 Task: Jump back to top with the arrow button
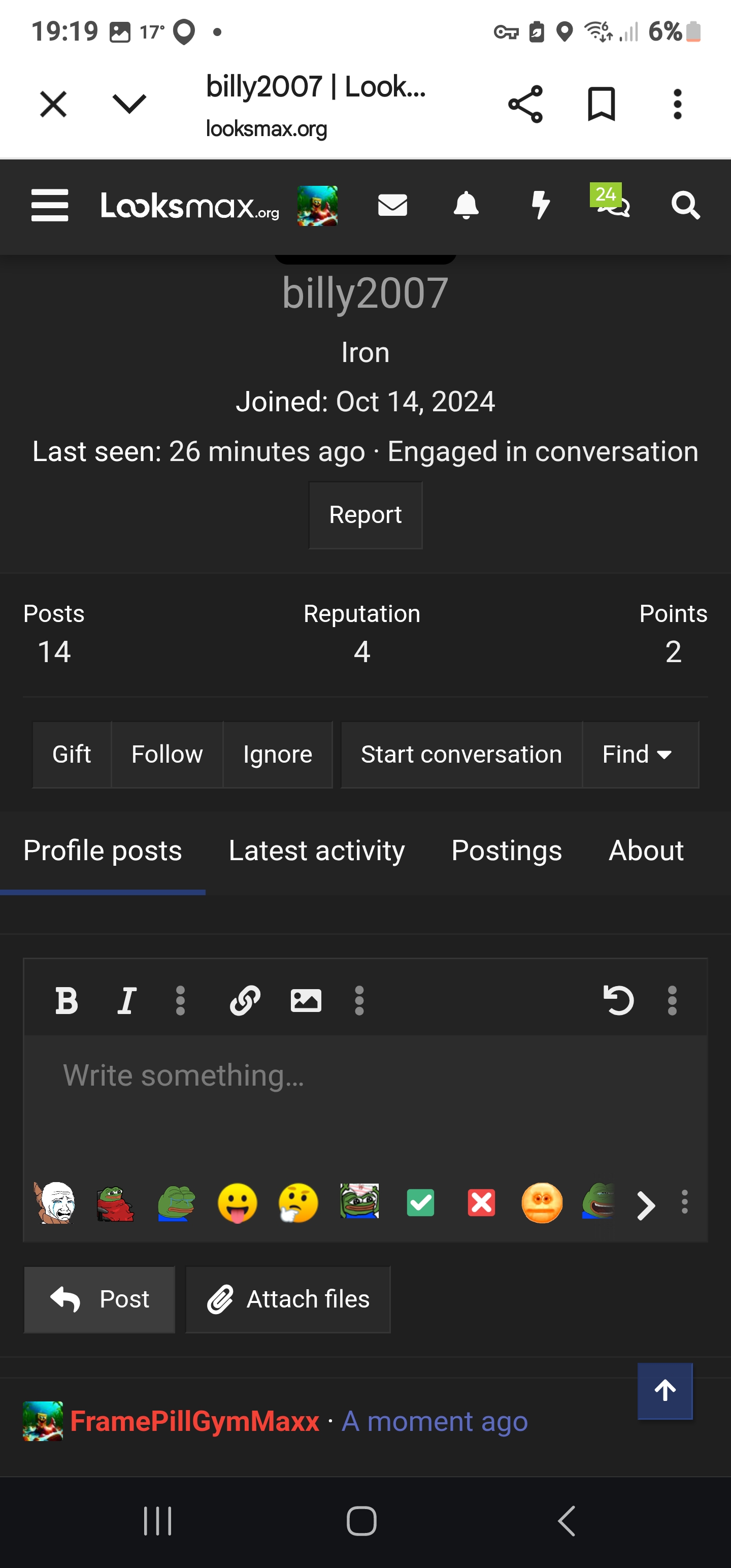pos(664,1391)
